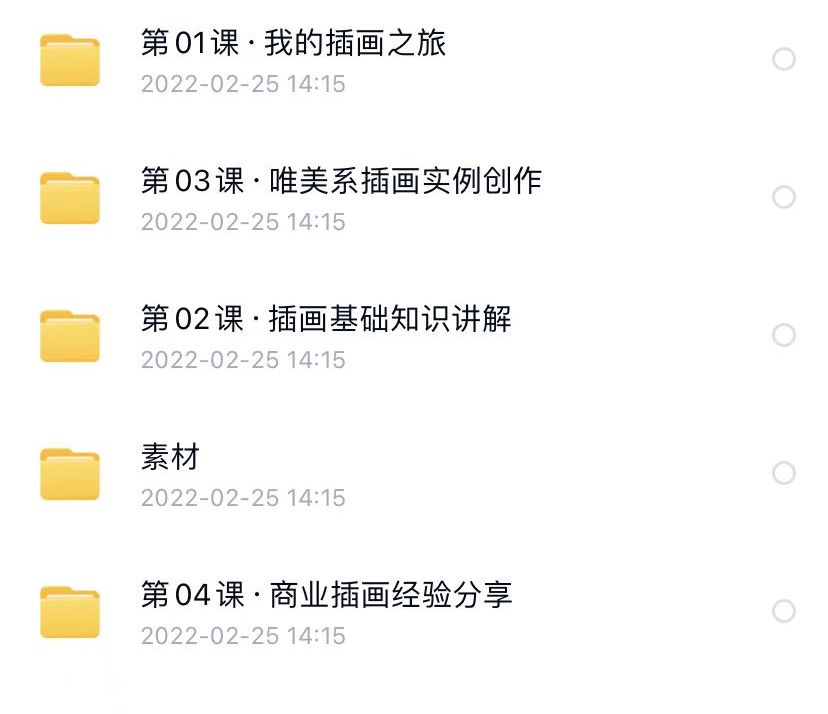Select the 第01课·我的插画之旅 folder's circle

click(x=784, y=59)
